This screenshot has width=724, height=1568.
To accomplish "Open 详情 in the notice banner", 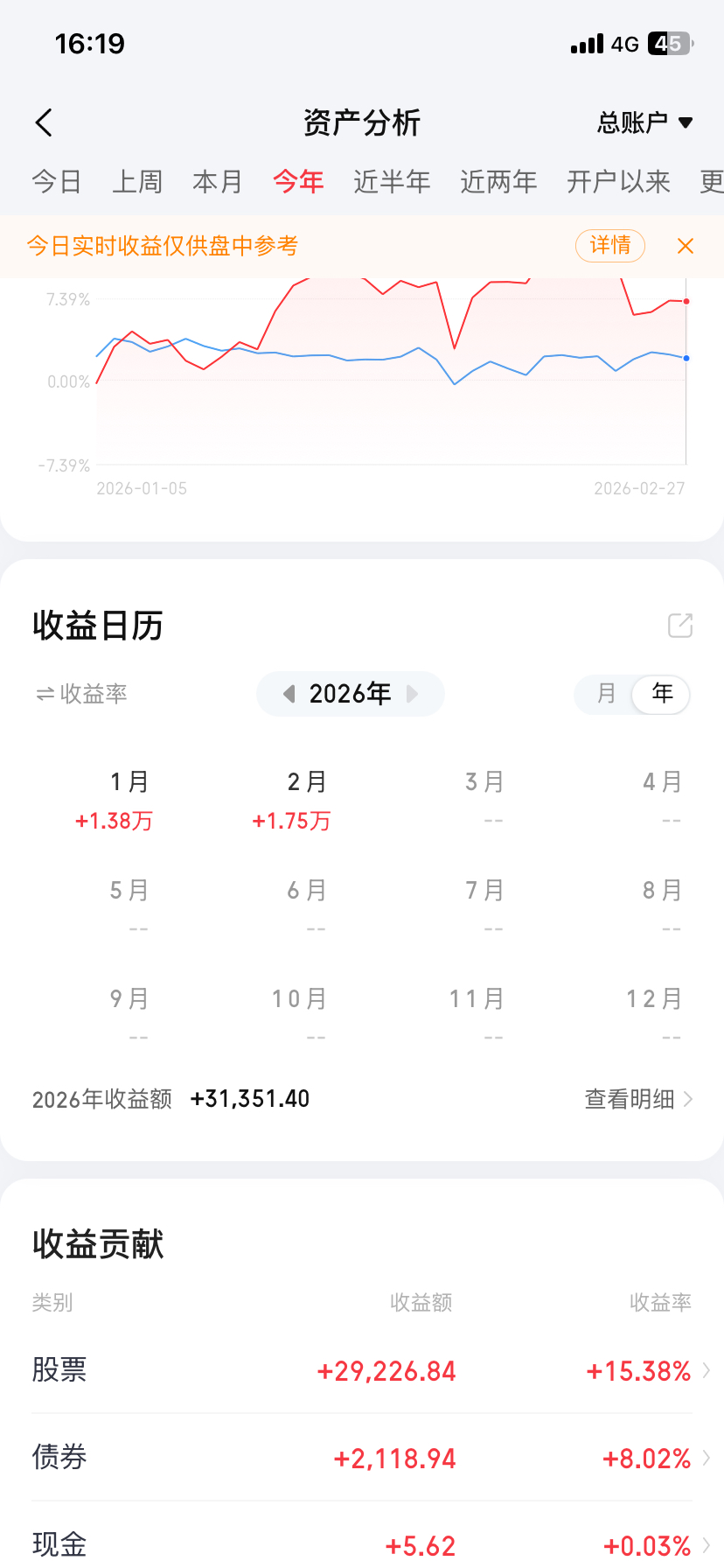I will coord(610,245).
